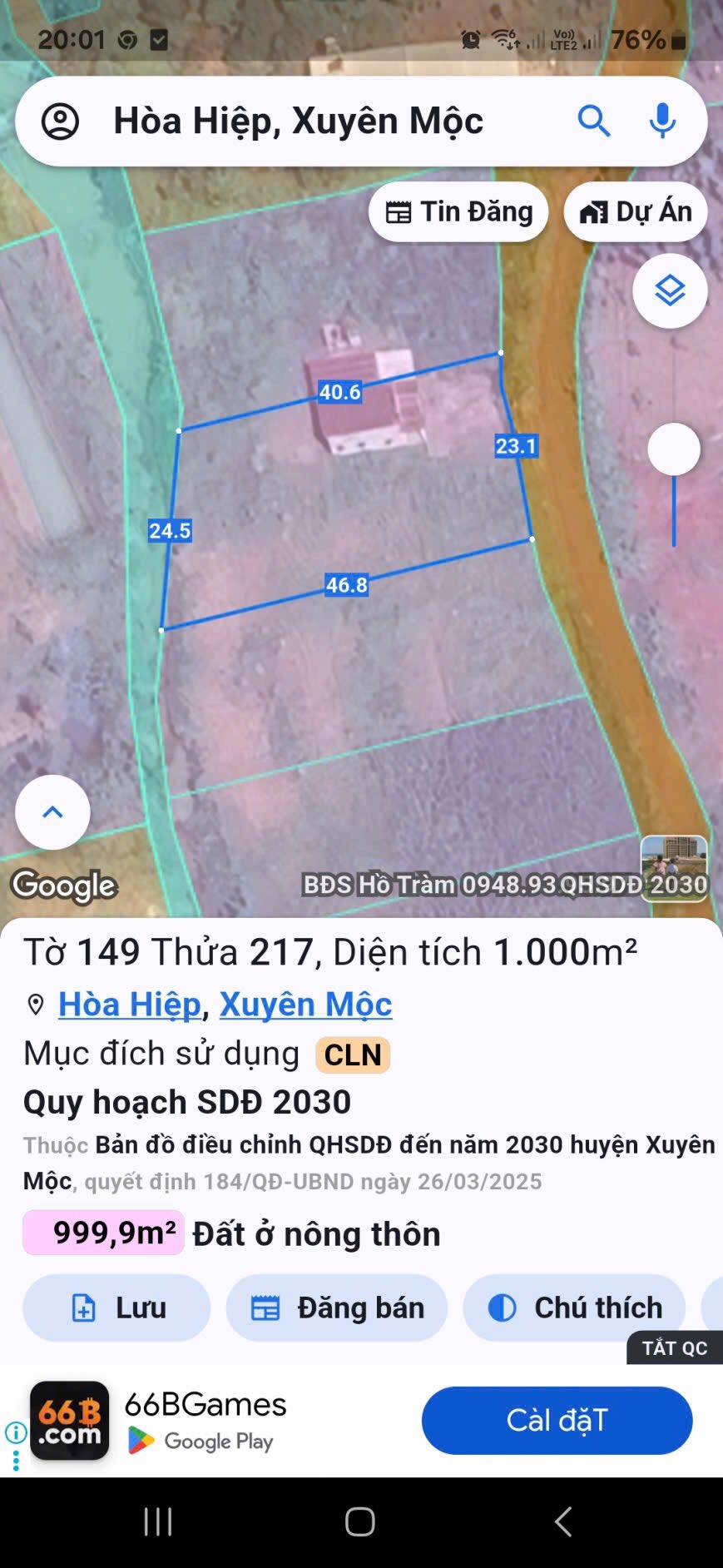Tap the calendar icon on Đăng bán button
This screenshot has width=723, height=1568.
tap(267, 1307)
